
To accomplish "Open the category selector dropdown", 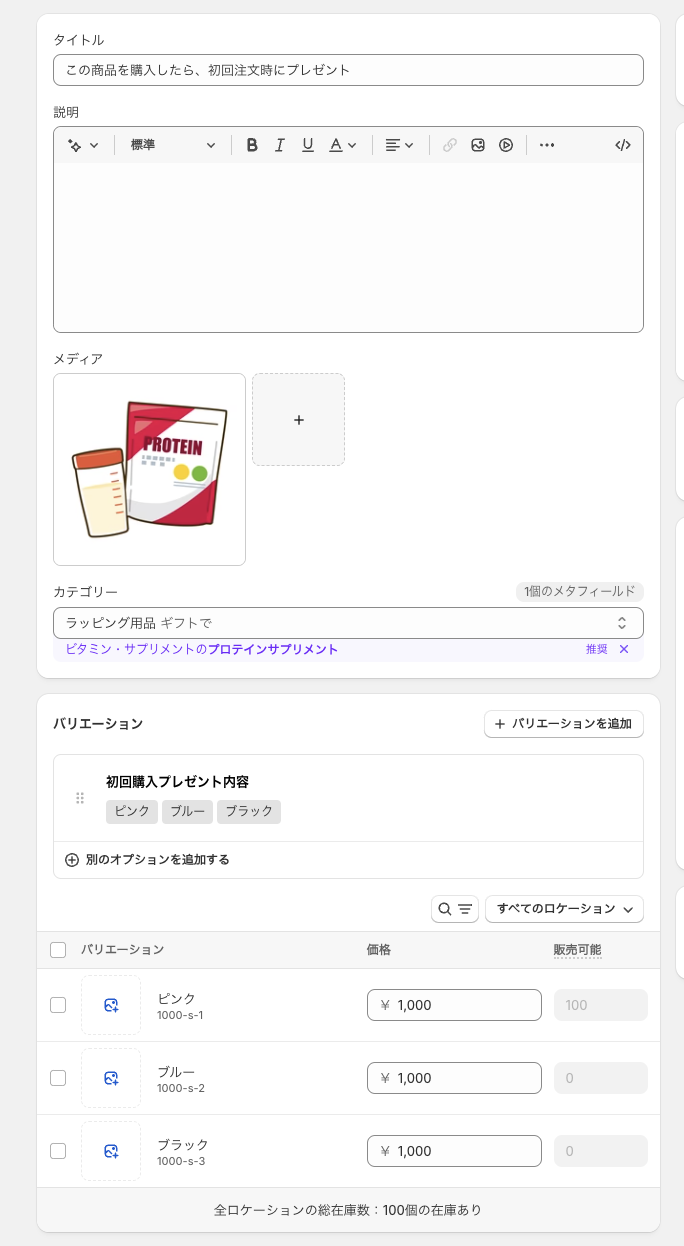I will [347, 623].
